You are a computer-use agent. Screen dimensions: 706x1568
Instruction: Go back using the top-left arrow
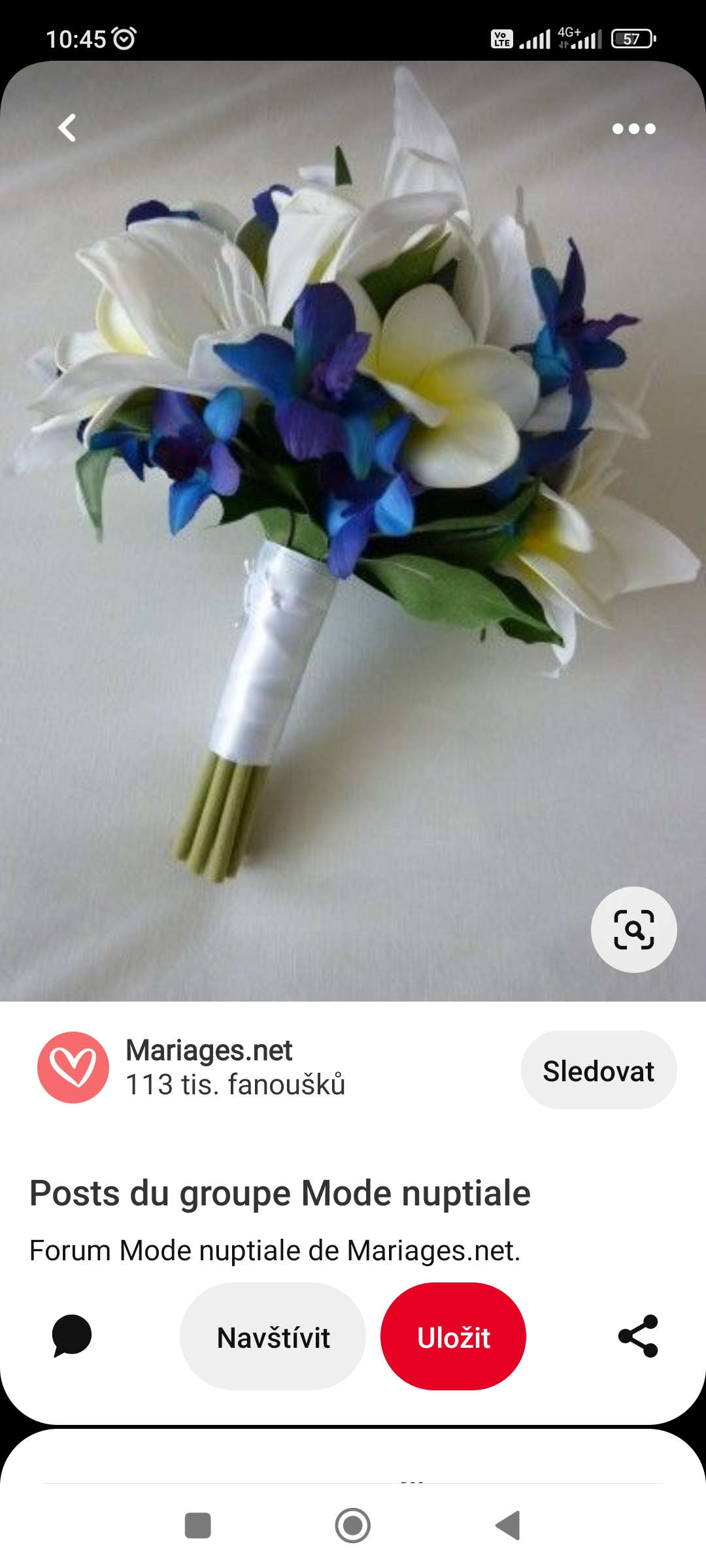pyautogui.click(x=67, y=128)
